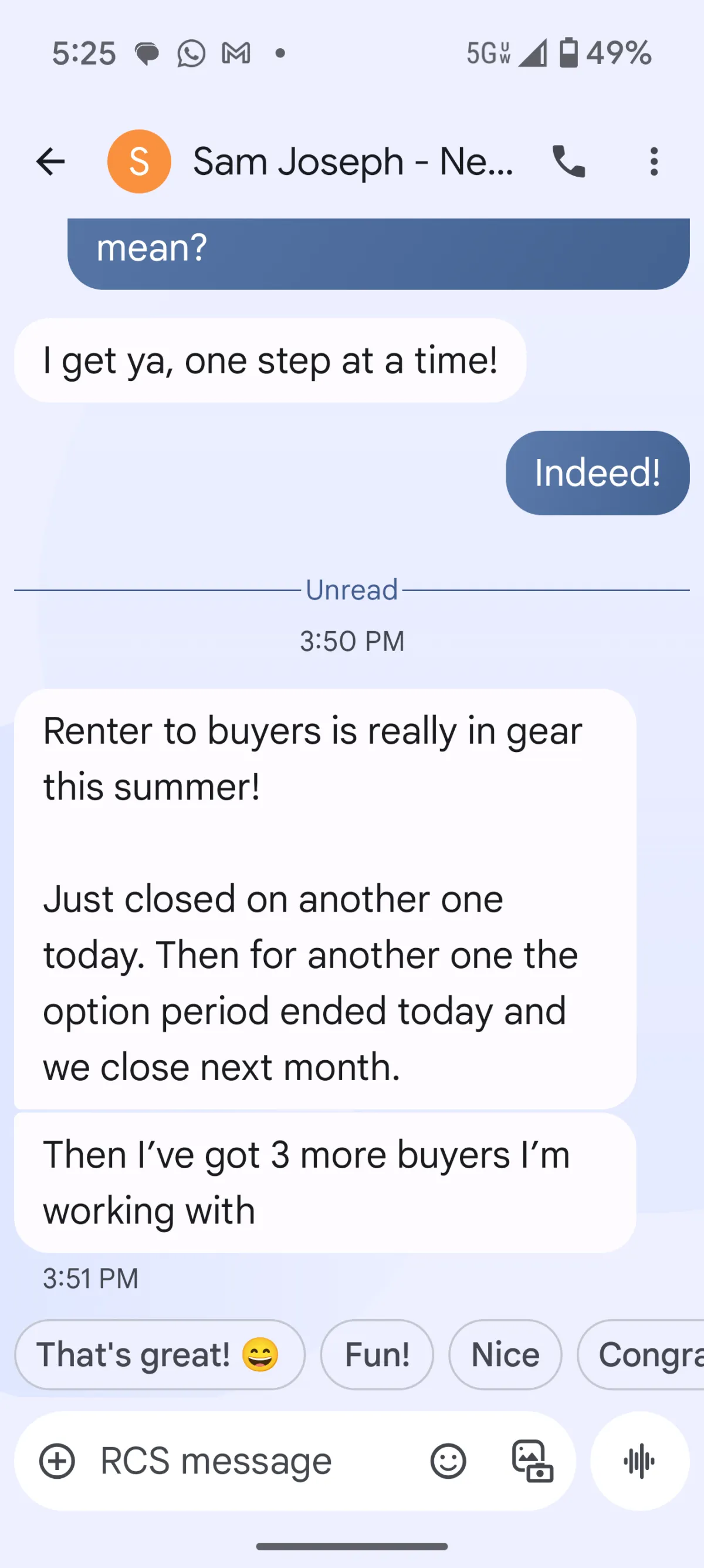Choose the "Nice" quick reply chip
This screenshot has height=1568, width=704.
pos(505,1354)
